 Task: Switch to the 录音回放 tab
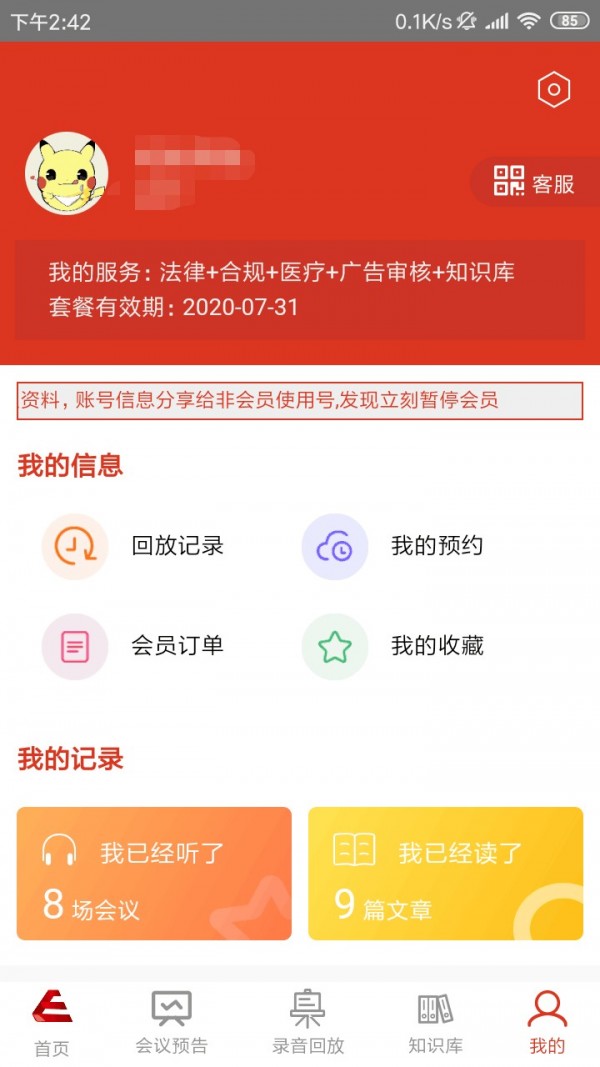pos(308,1020)
